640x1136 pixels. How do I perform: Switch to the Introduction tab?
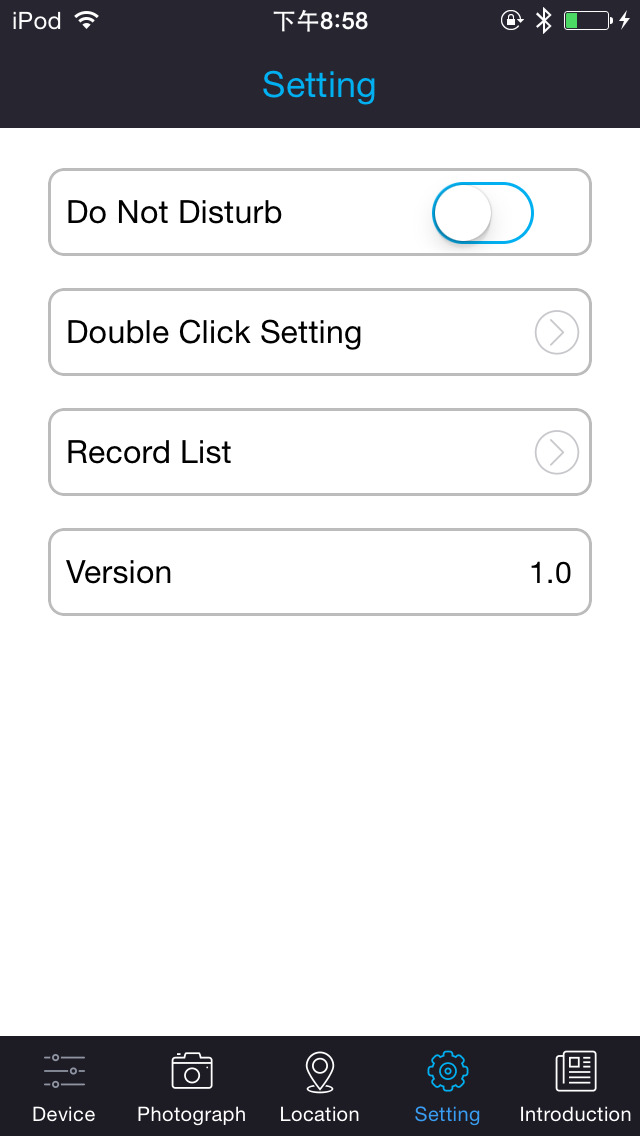pyautogui.click(x=575, y=1086)
